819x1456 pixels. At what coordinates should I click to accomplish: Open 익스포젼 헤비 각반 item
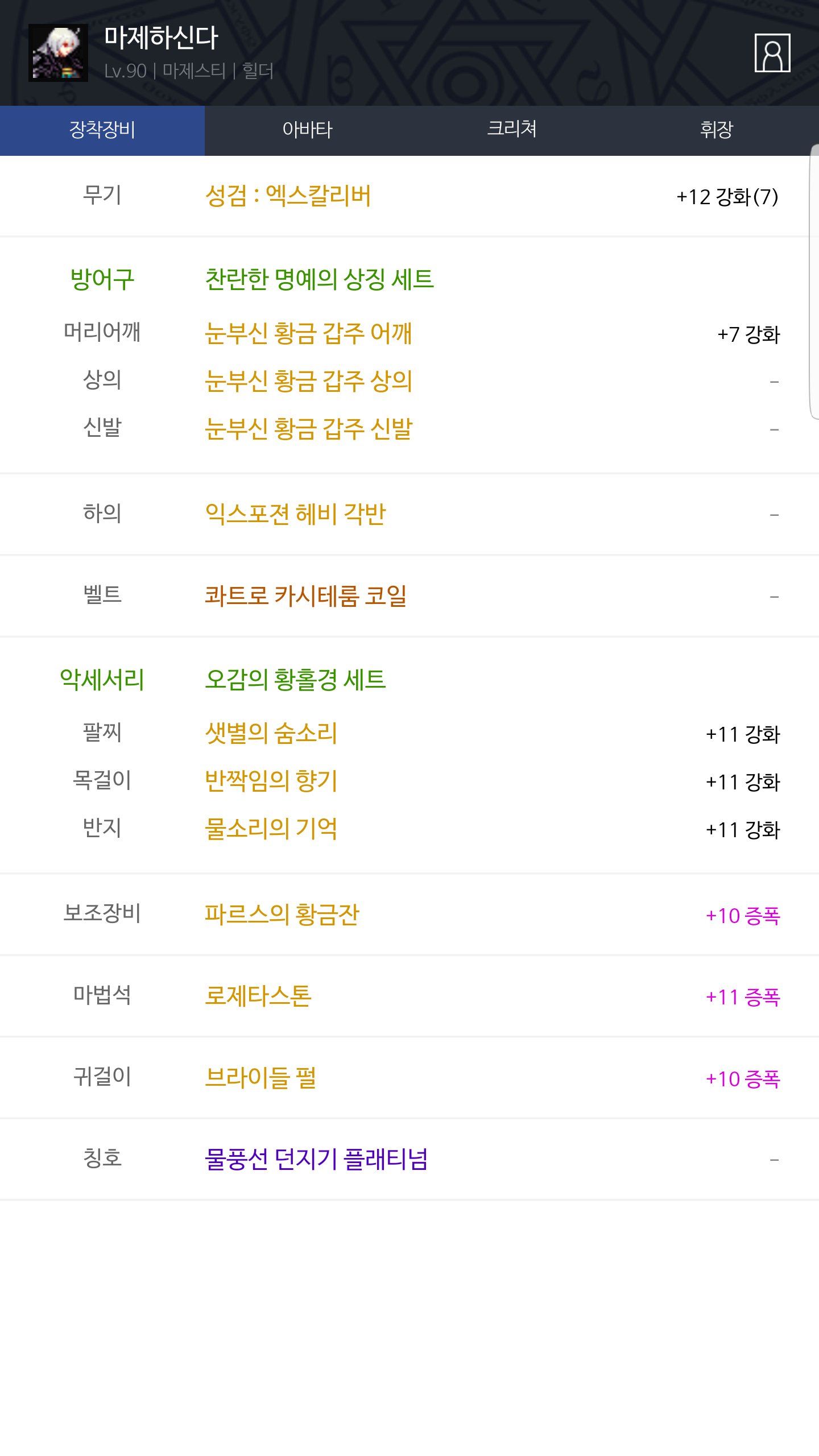pyautogui.click(x=295, y=514)
